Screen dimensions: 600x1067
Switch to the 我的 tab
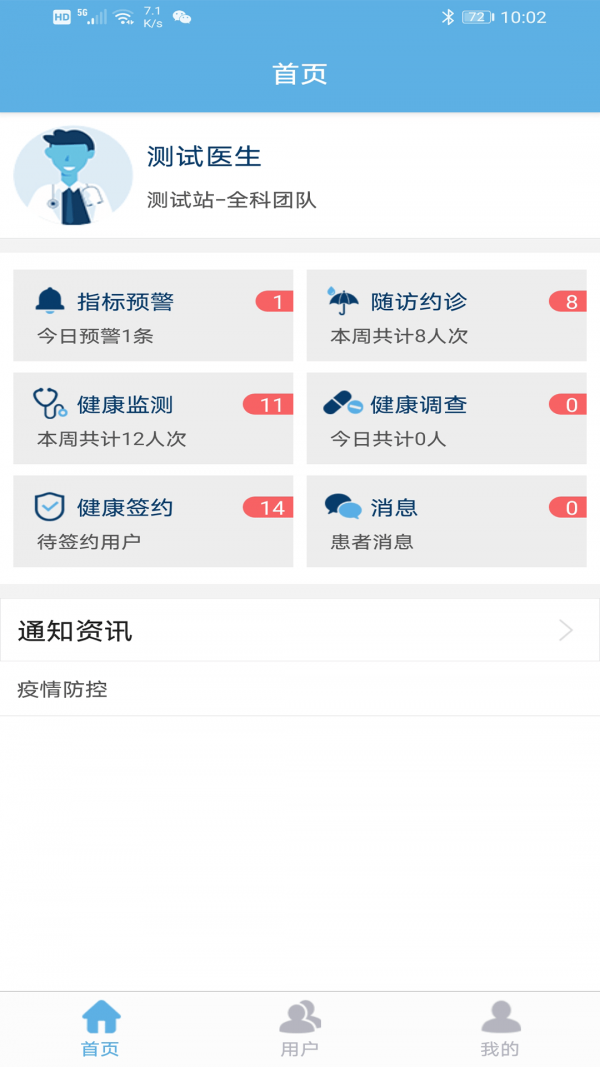tap(500, 1029)
